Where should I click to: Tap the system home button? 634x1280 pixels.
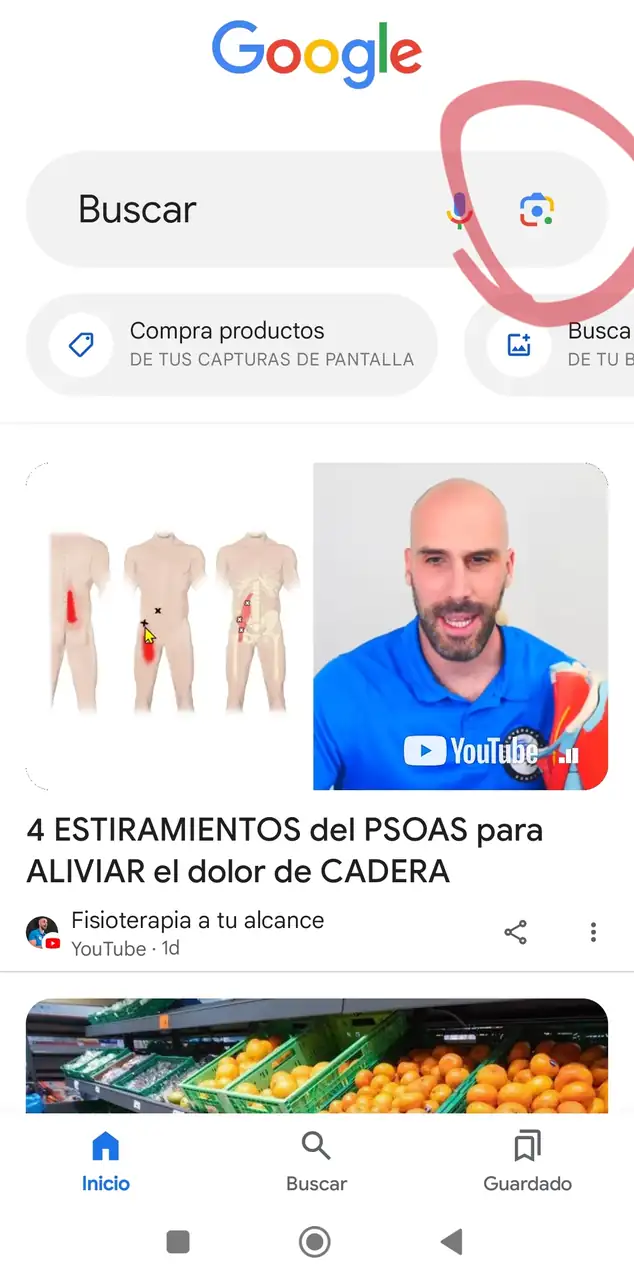coord(315,1242)
